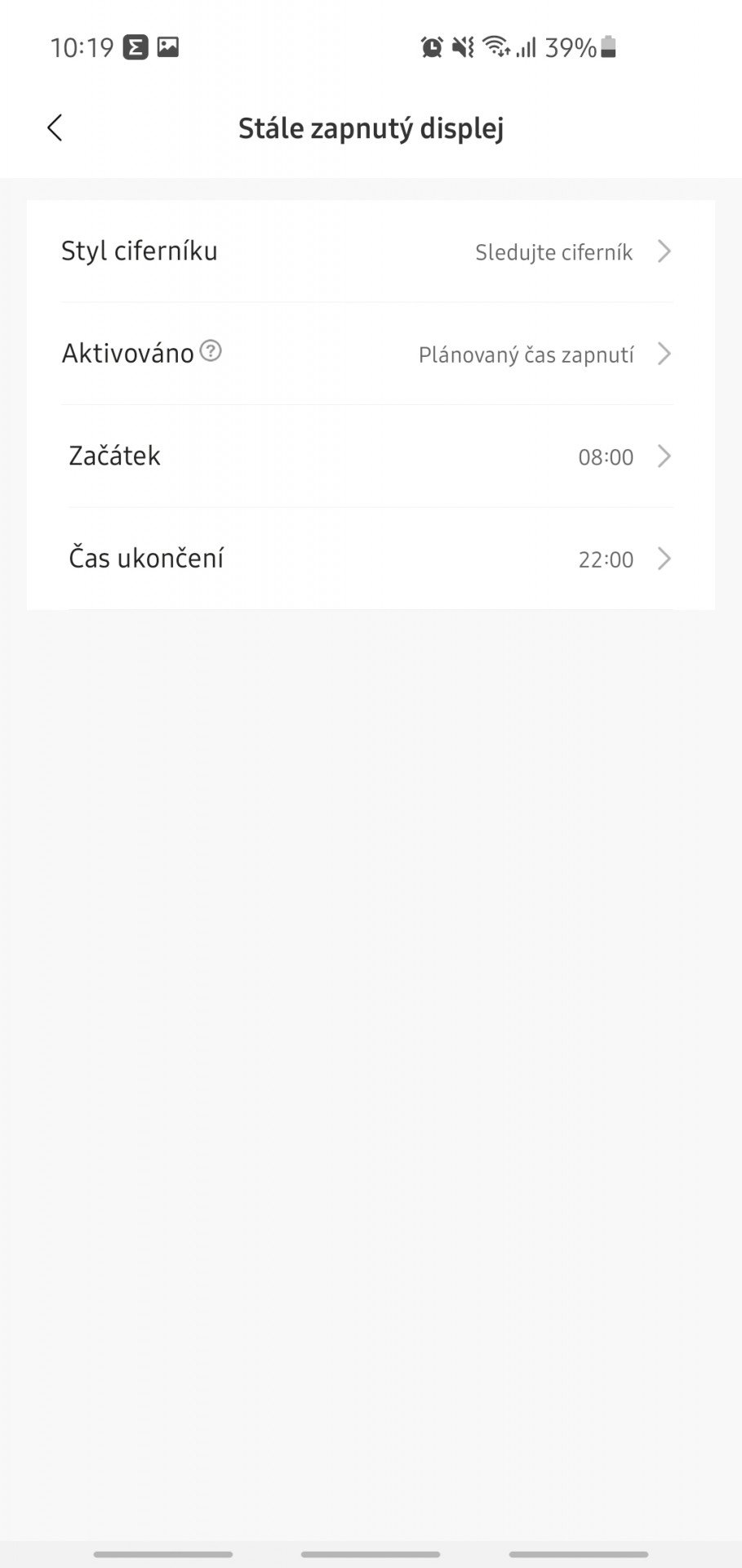Tap the help icon beside Aktivováno
Viewport: 742px width, 1568px height.
(211, 352)
